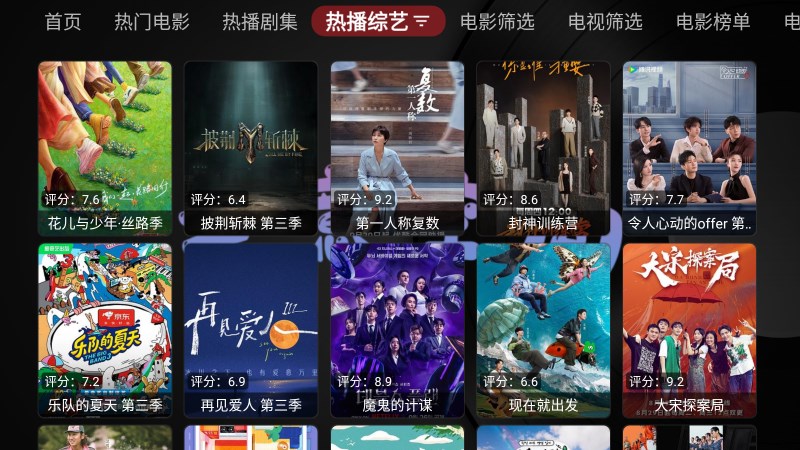Open 再见爱人 第三季 card

point(251,330)
